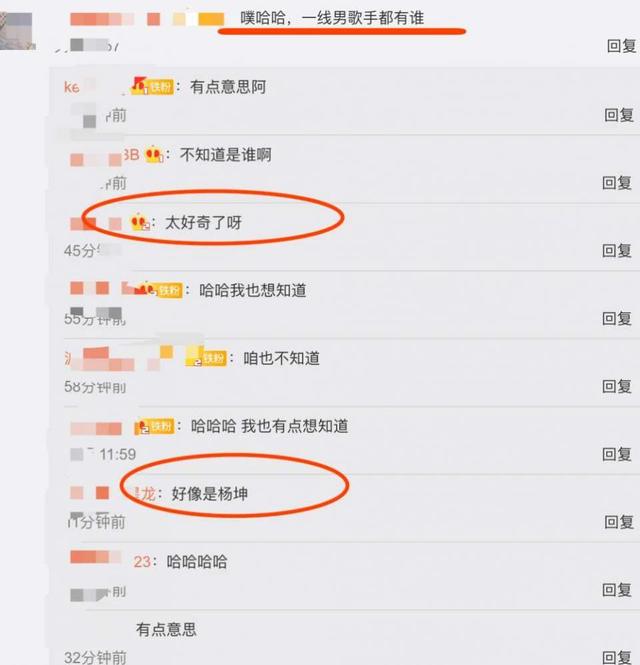This screenshot has height=665, width=640.
Task: Reply to the comment 噗哈哈，一线男歌手都有谁
Action: click(621, 46)
